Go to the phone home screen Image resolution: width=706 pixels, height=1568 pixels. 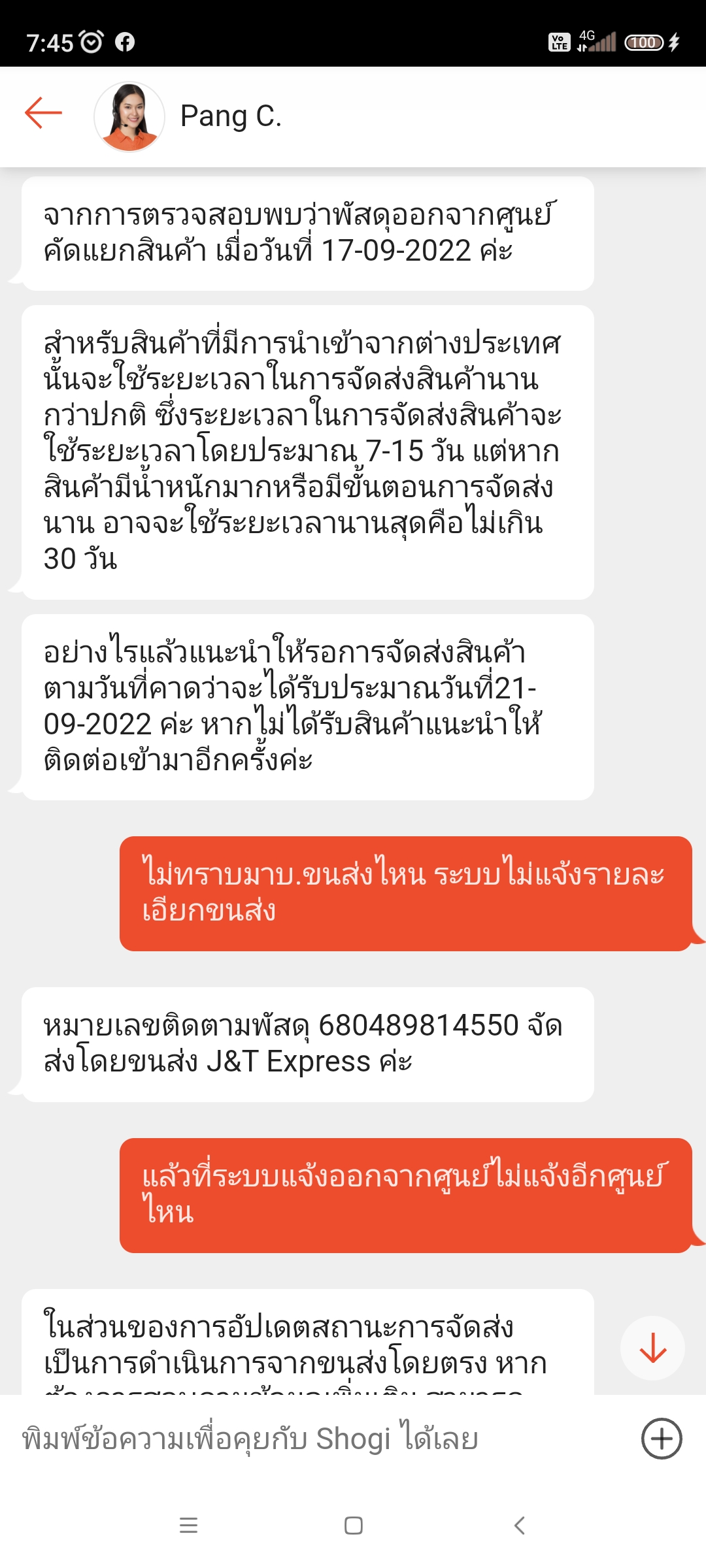coord(353,1526)
